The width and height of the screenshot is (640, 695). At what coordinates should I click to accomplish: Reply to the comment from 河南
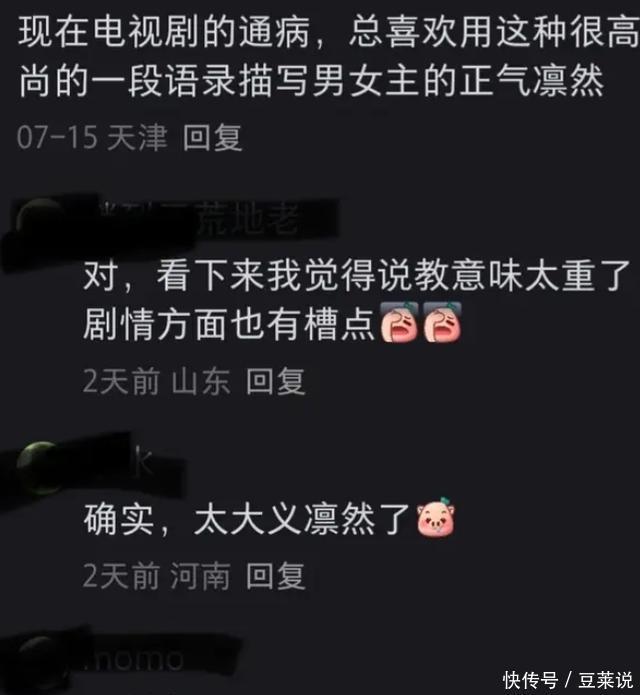pyautogui.click(x=275, y=575)
